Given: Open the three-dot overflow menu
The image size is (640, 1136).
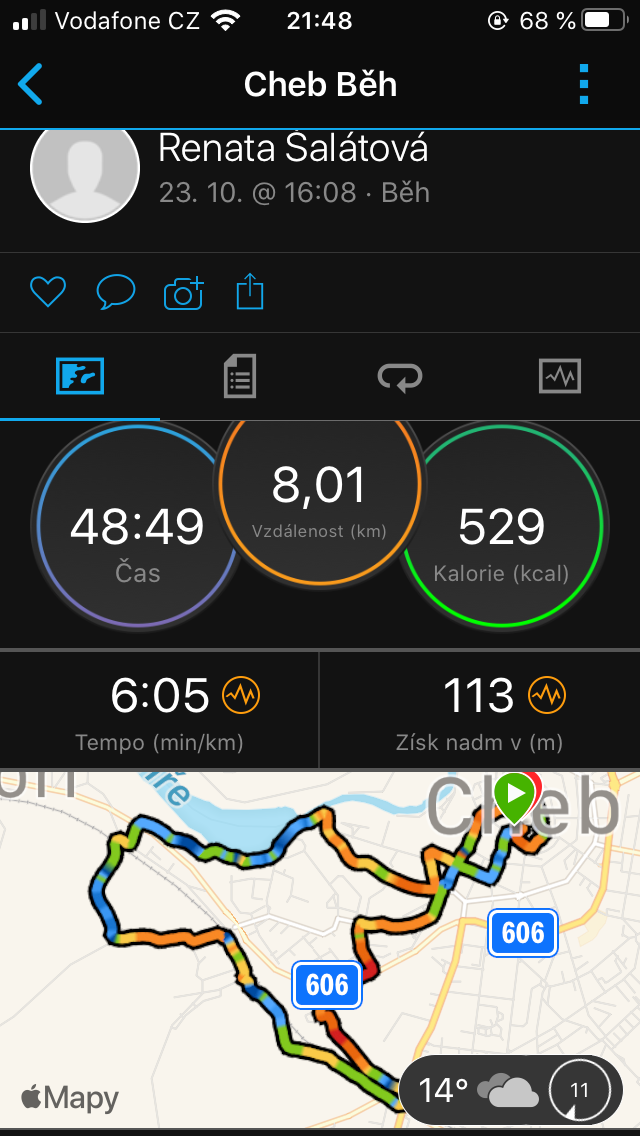Looking at the screenshot, I should click(x=584, y=84).
